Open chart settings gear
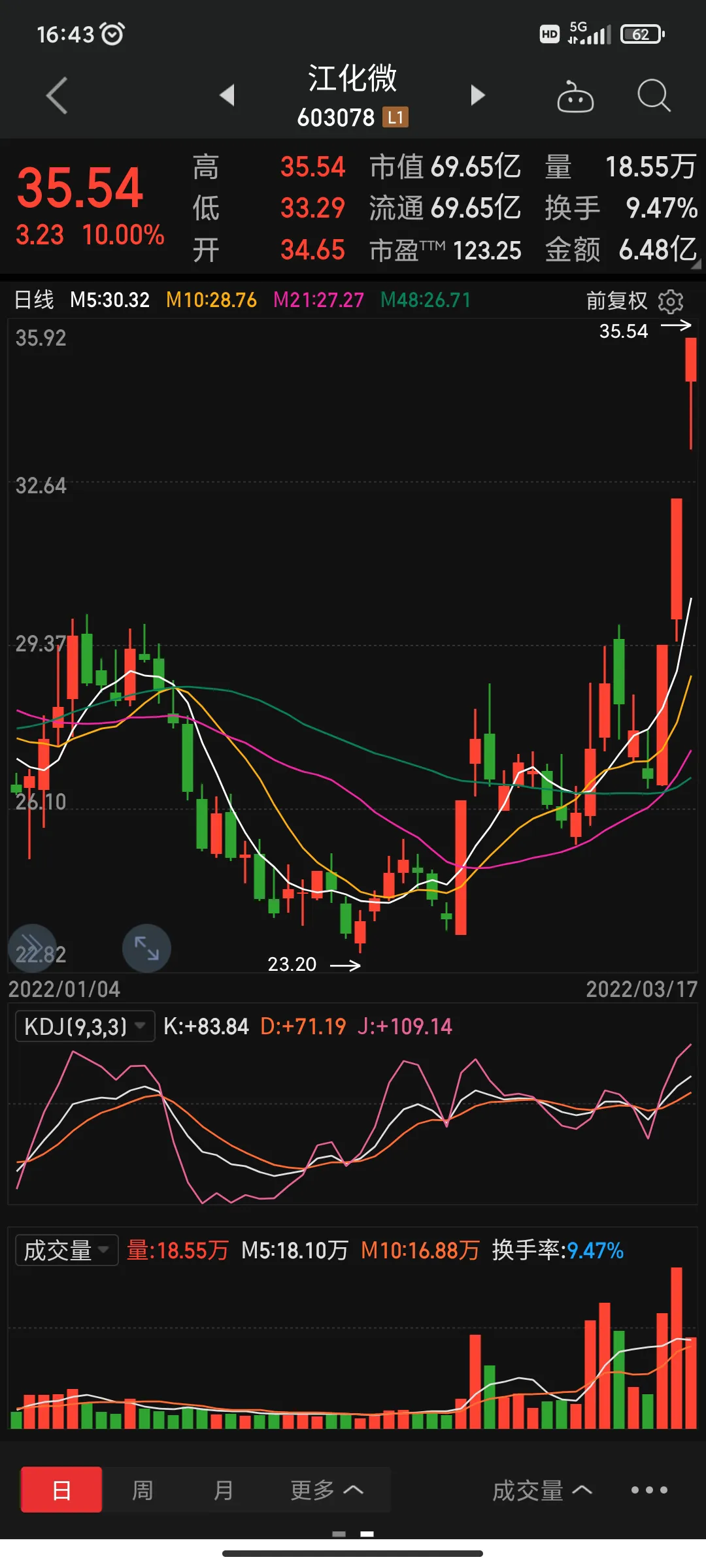This screenshot has width=706, height=1568. (671, 301)
